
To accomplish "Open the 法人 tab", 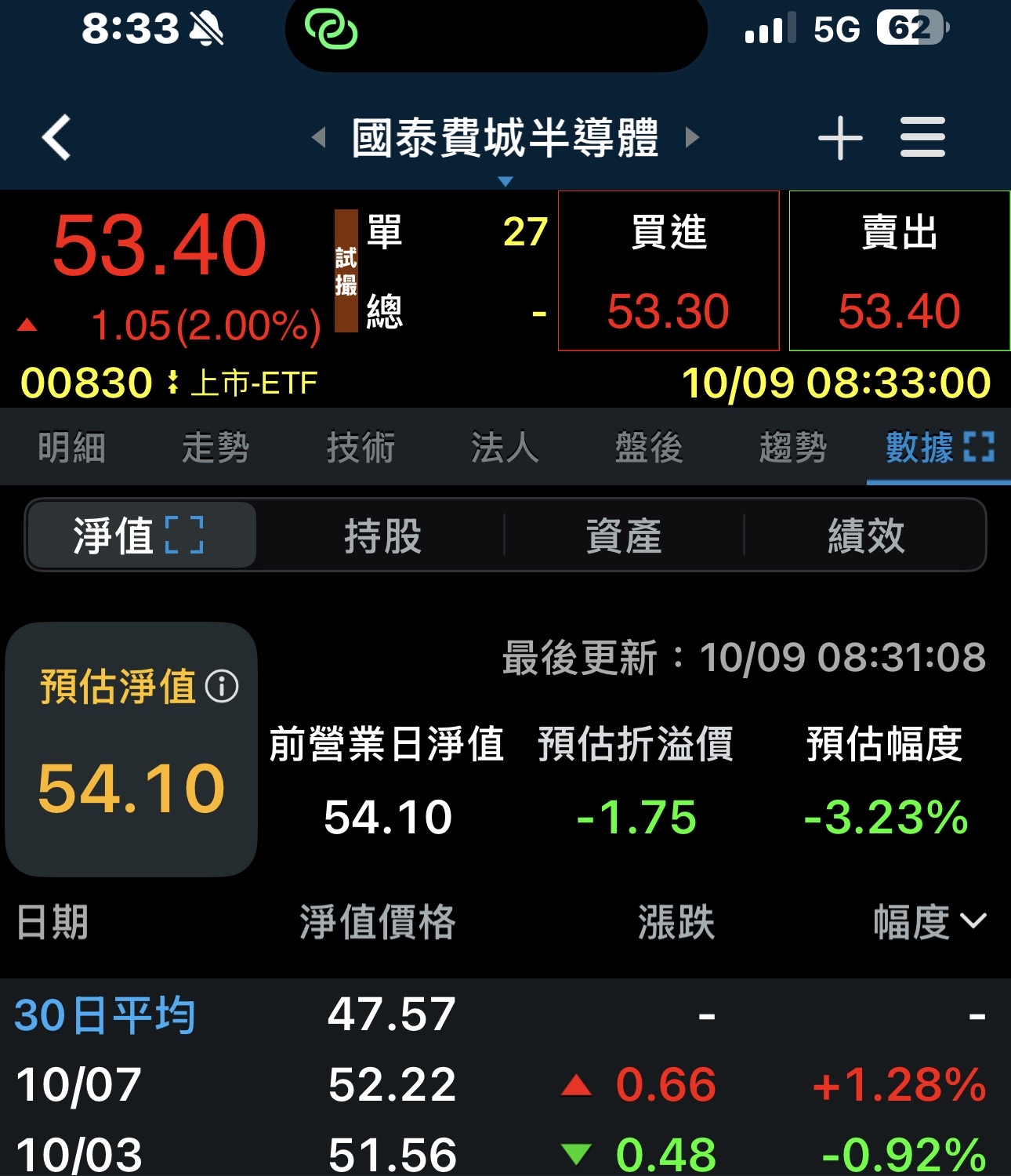I will pyautogui.click(x=505, y=448).
